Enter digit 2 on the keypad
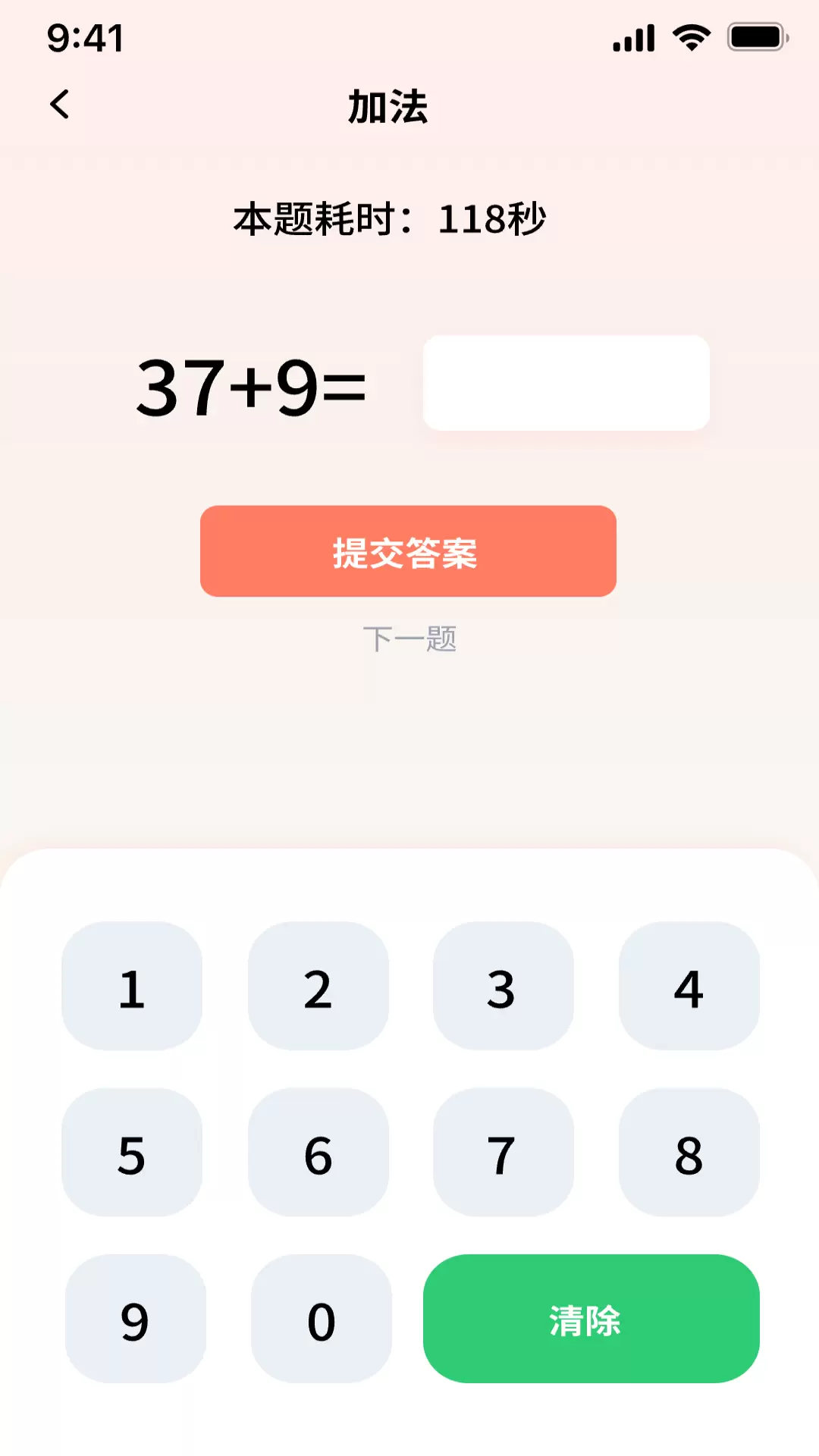Image resolution: width=819 pixels, height=1456 pixels. (318, 986)
